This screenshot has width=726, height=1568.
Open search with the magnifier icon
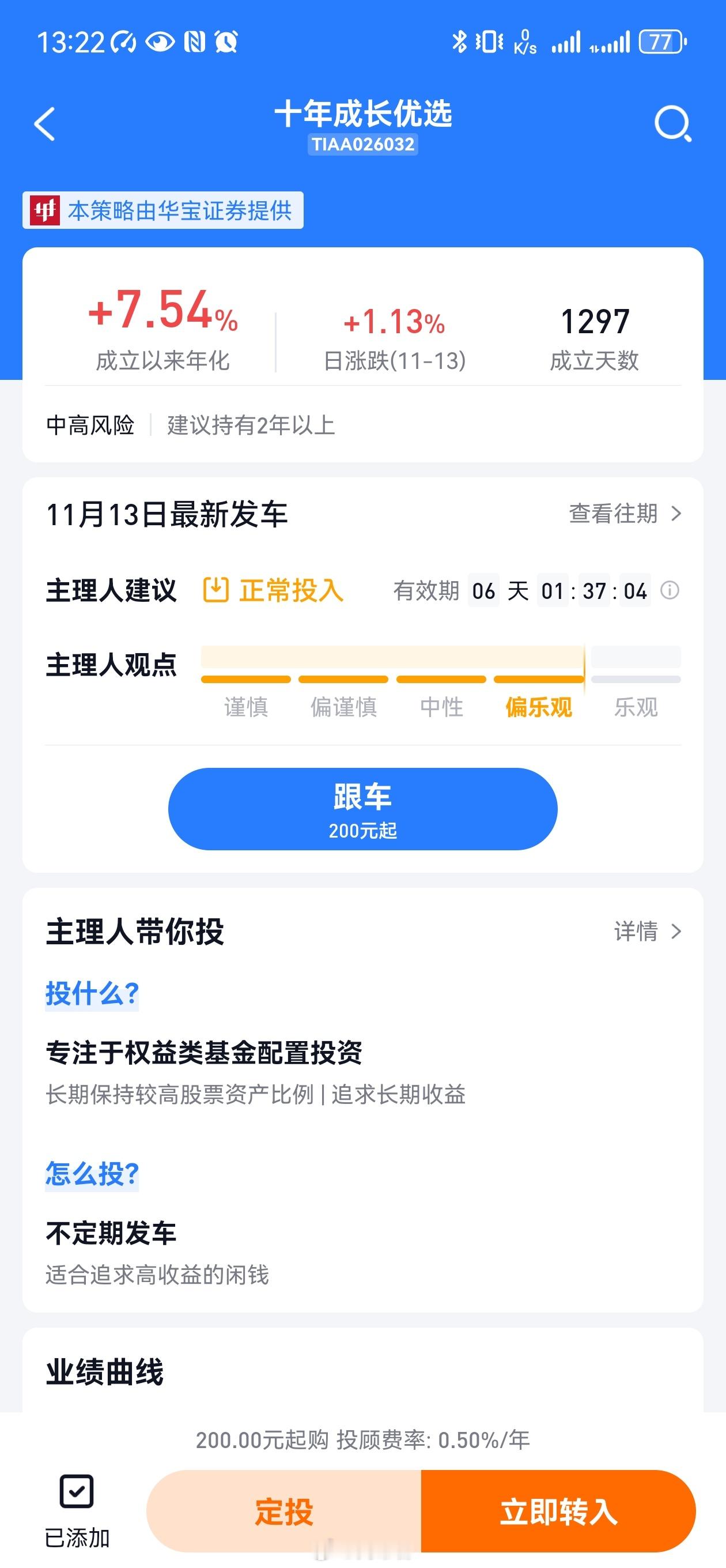[672, 122]
